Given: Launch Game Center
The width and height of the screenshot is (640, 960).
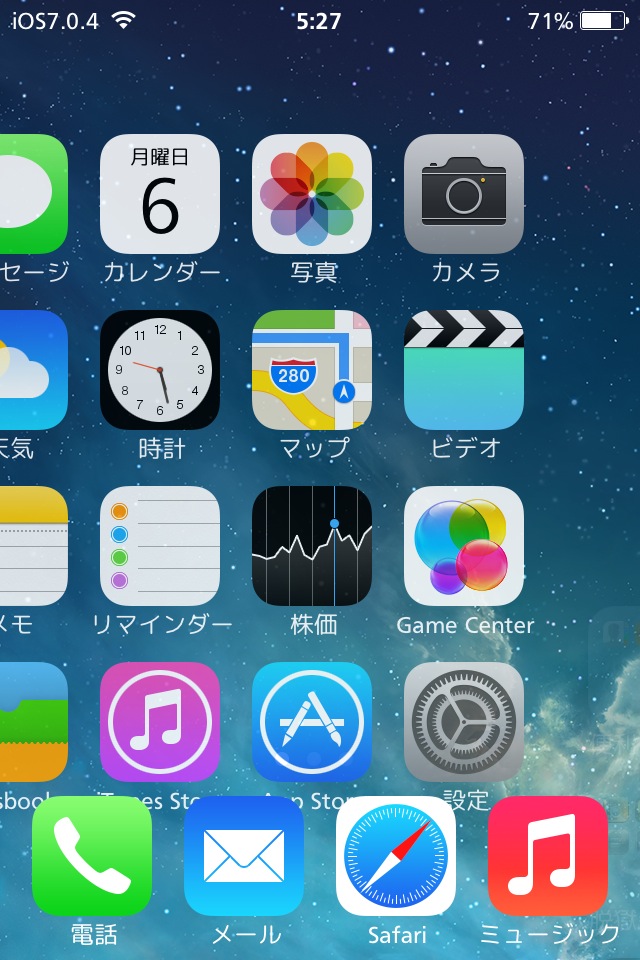Looking at the screenshot, I should (464, 546).
